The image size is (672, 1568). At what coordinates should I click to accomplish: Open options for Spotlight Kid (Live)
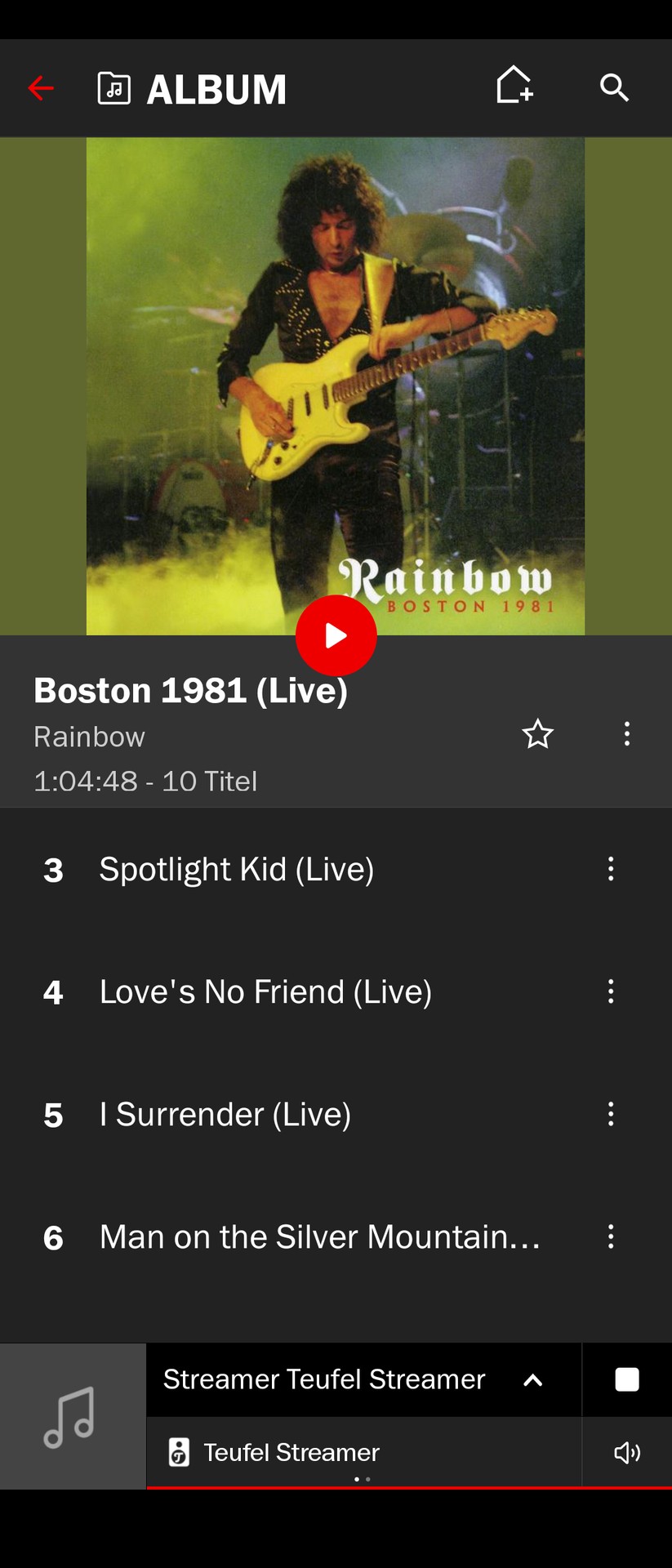point(611,869)
